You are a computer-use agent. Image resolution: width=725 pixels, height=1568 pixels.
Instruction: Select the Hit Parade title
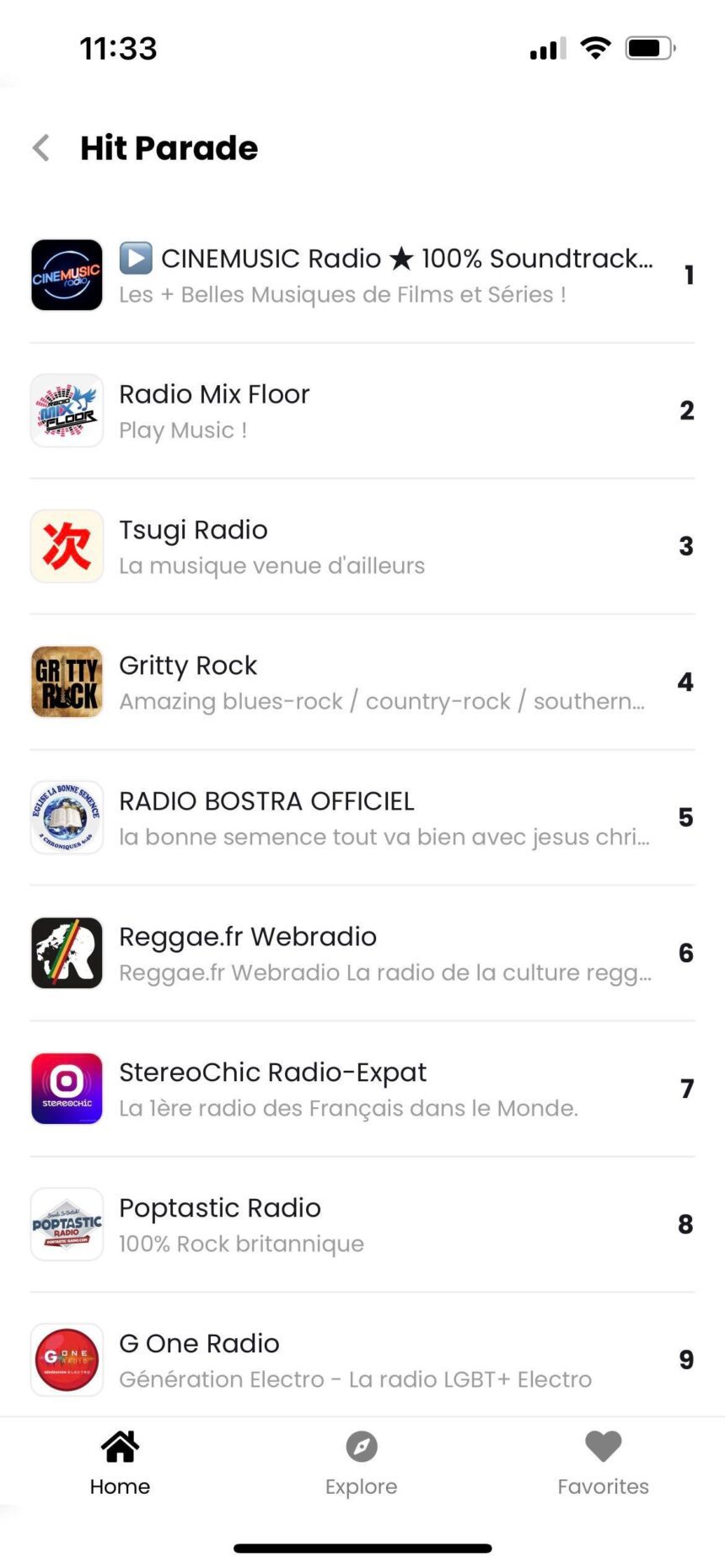click(169, 147)
